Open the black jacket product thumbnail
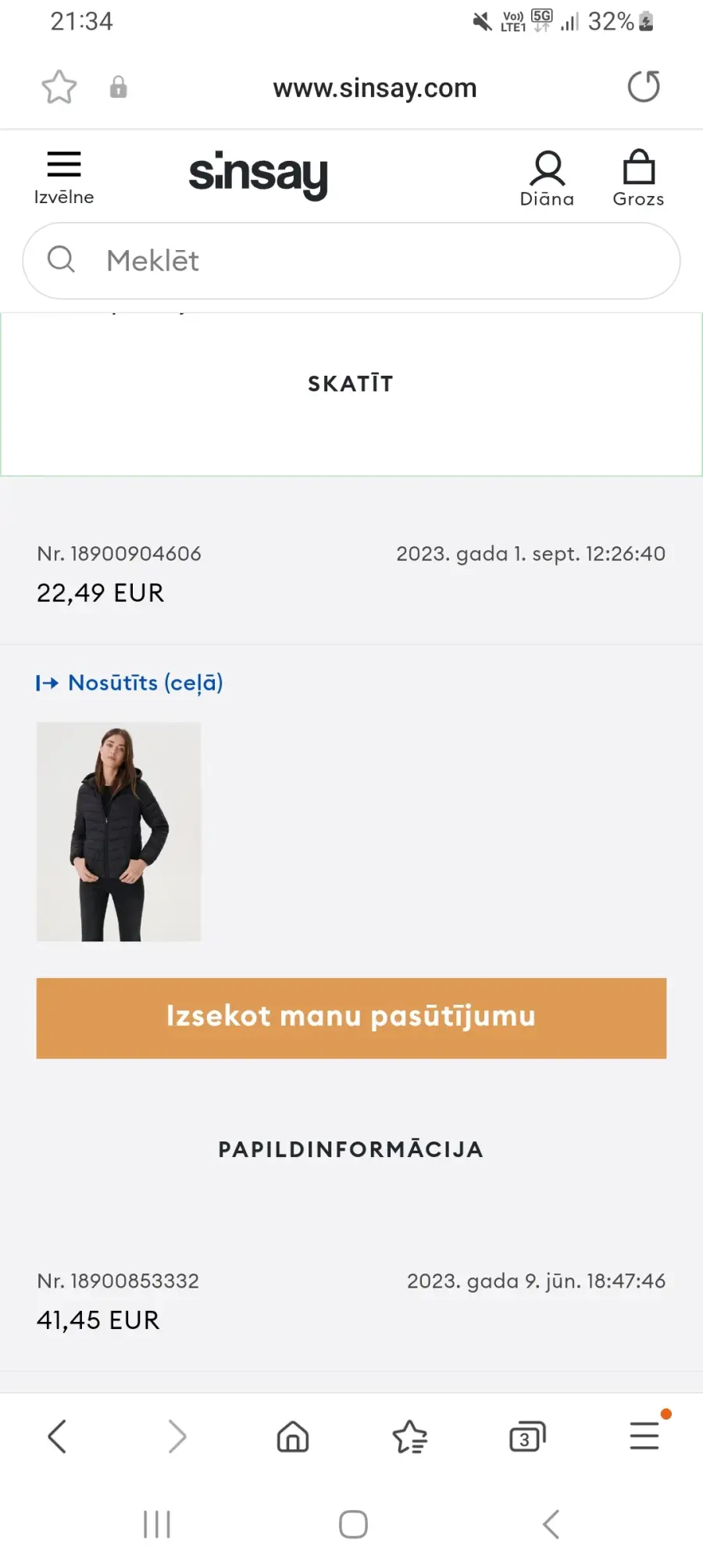Screen dimensions: 703x1568 click(119, 831)
